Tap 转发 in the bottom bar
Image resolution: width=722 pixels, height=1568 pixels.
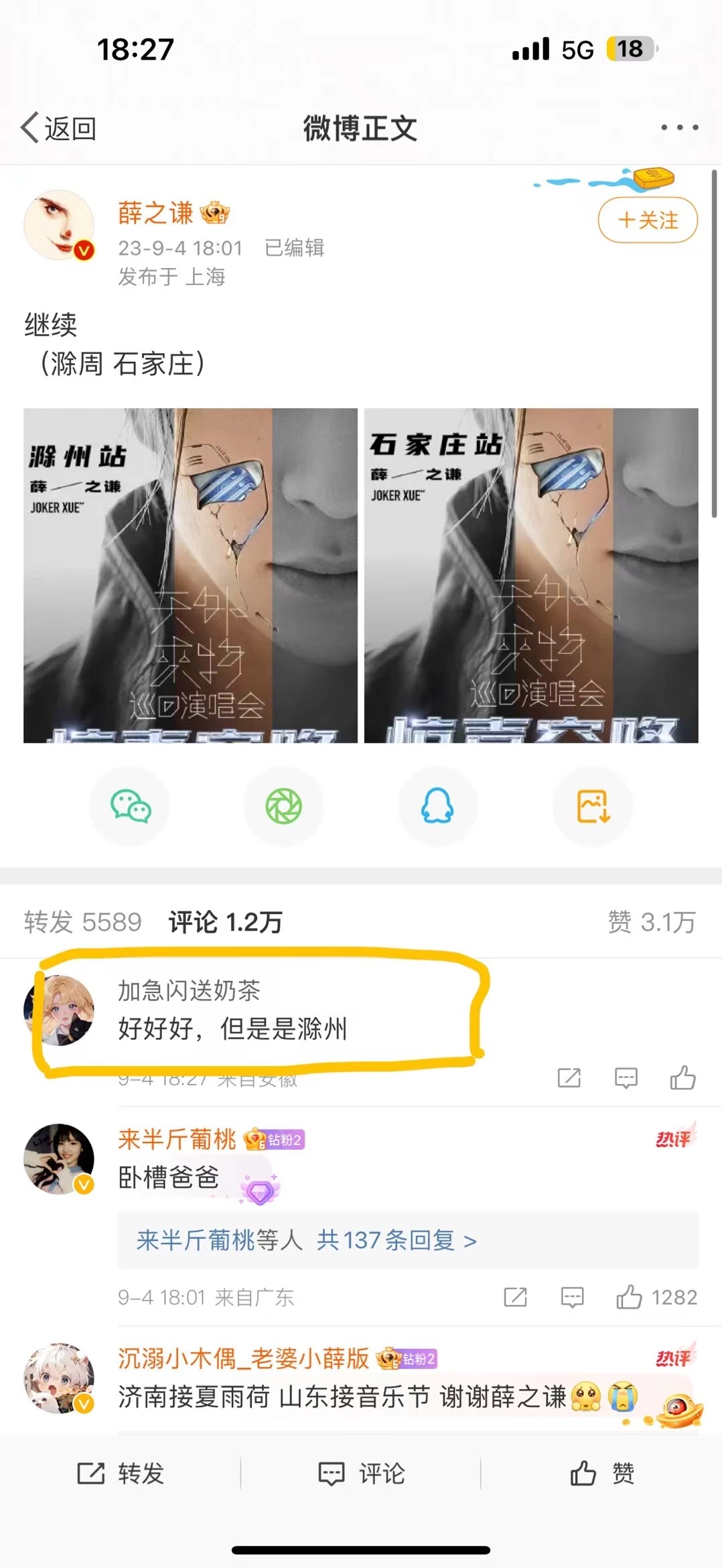point(121,1474)
